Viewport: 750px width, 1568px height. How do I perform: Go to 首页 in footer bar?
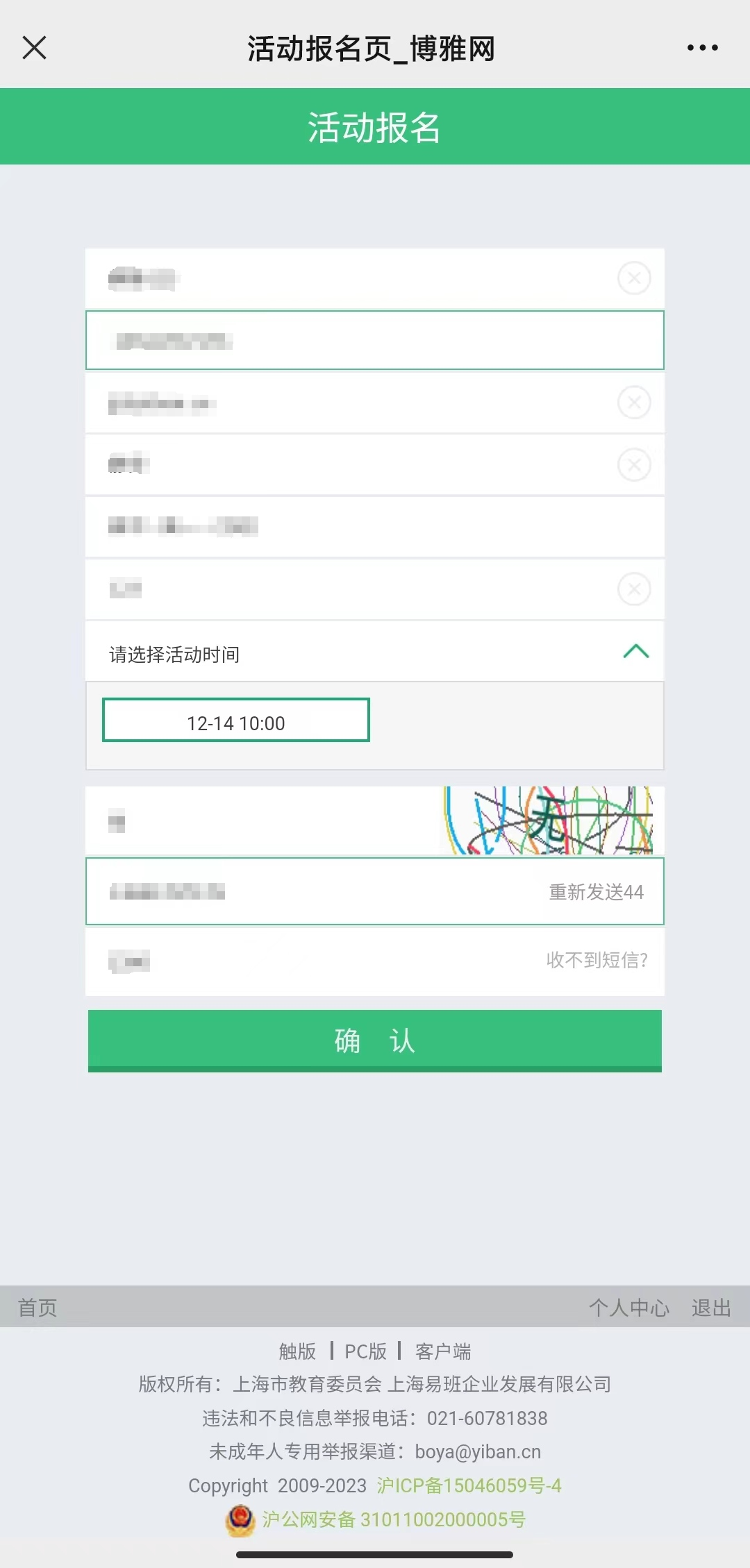point(37,1308)
